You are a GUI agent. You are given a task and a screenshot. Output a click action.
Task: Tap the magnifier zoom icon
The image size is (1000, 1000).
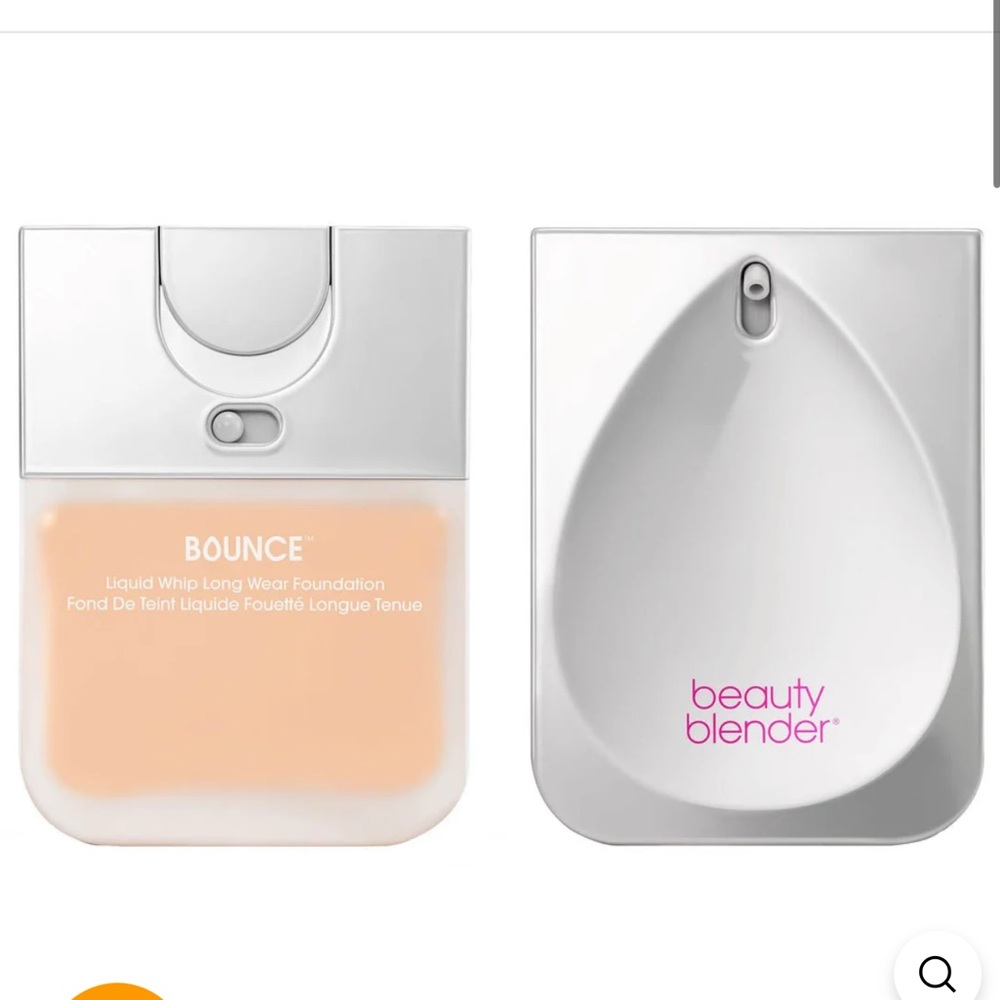tap(937, 969)
